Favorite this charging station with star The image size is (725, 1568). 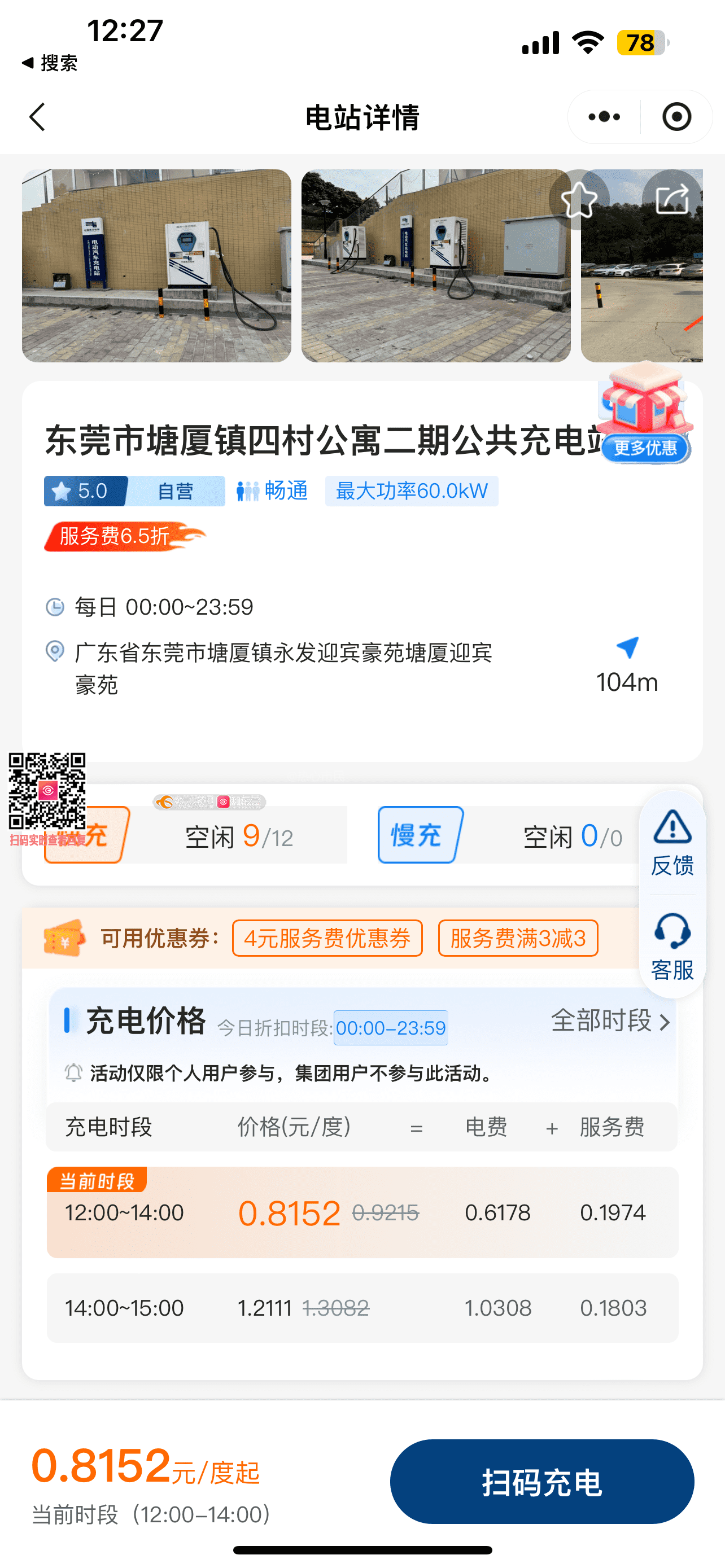click(x=578, y=200)
